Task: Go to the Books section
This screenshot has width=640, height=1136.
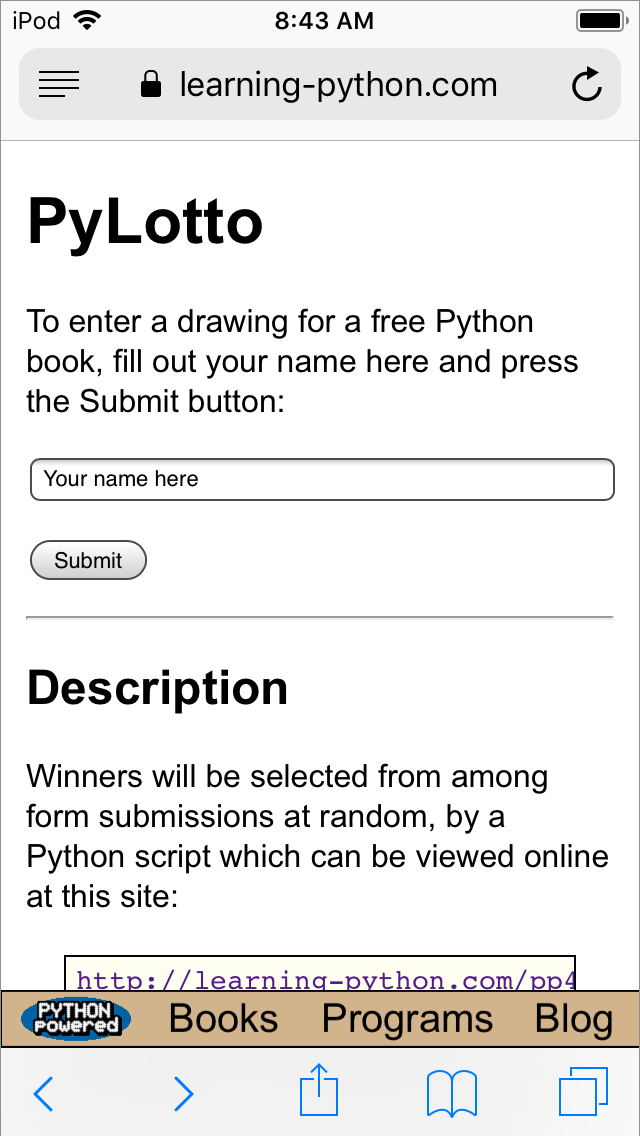Action: [x=224, y=1018]
